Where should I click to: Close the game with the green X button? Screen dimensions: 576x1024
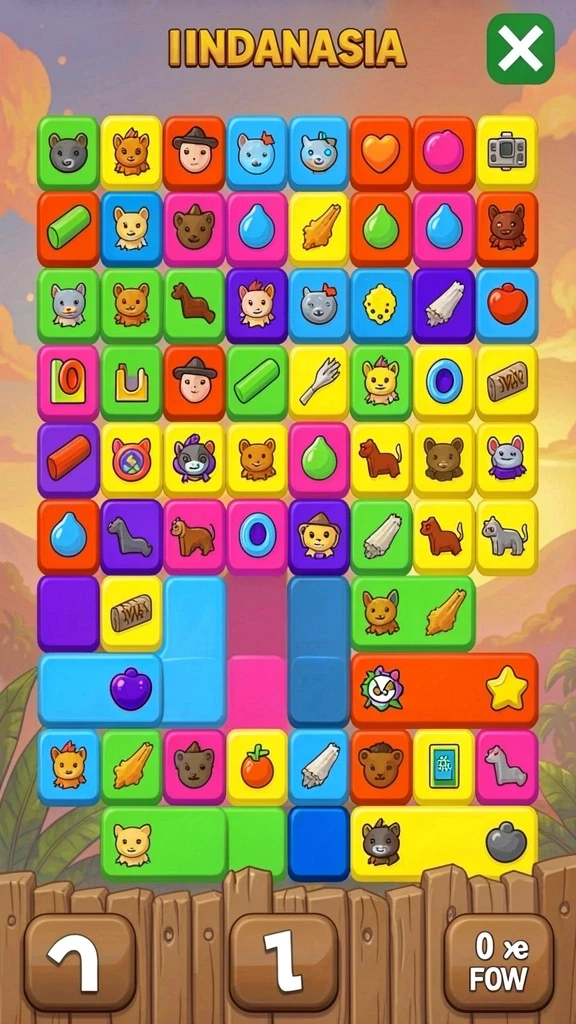pos(520,48)
